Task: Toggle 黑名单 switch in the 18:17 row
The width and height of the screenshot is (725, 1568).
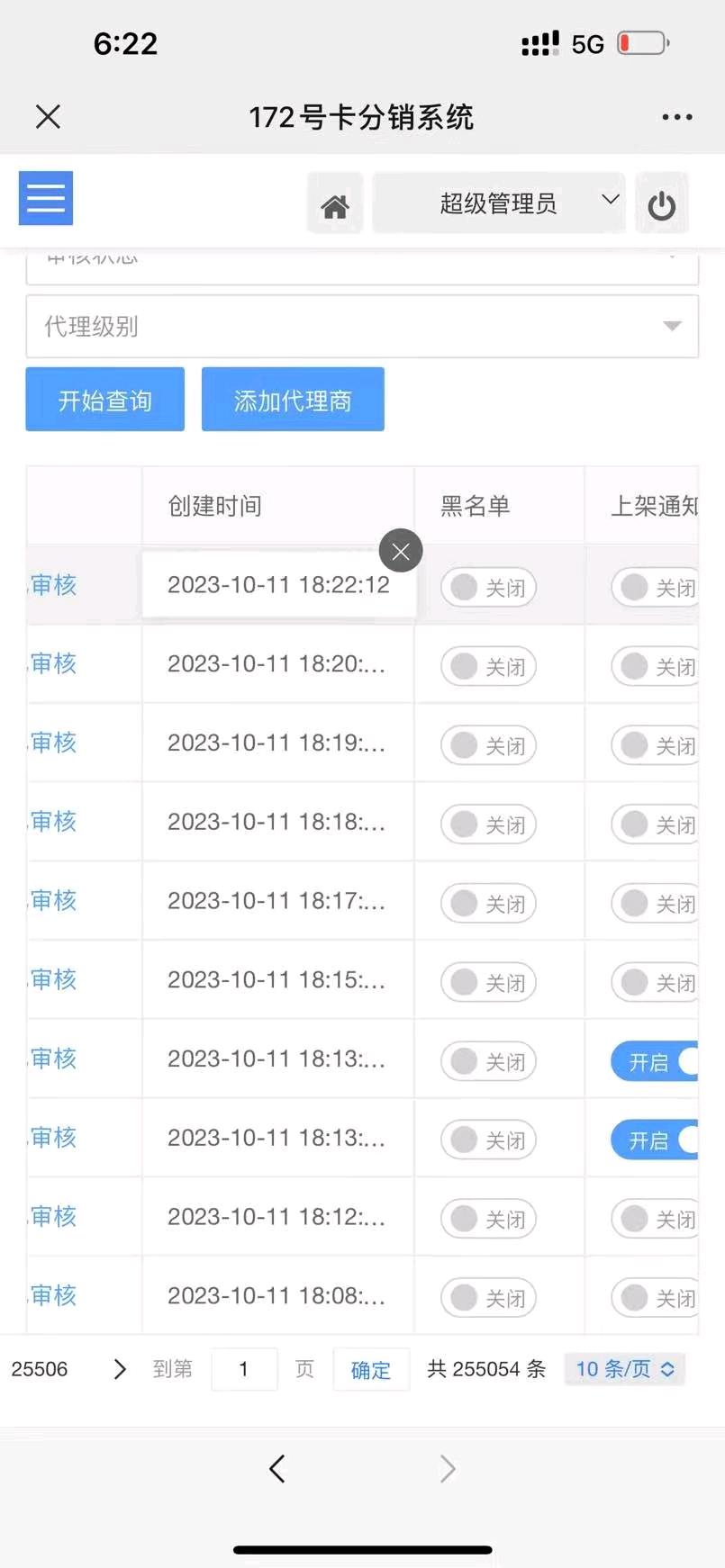Action: [488, 904]
